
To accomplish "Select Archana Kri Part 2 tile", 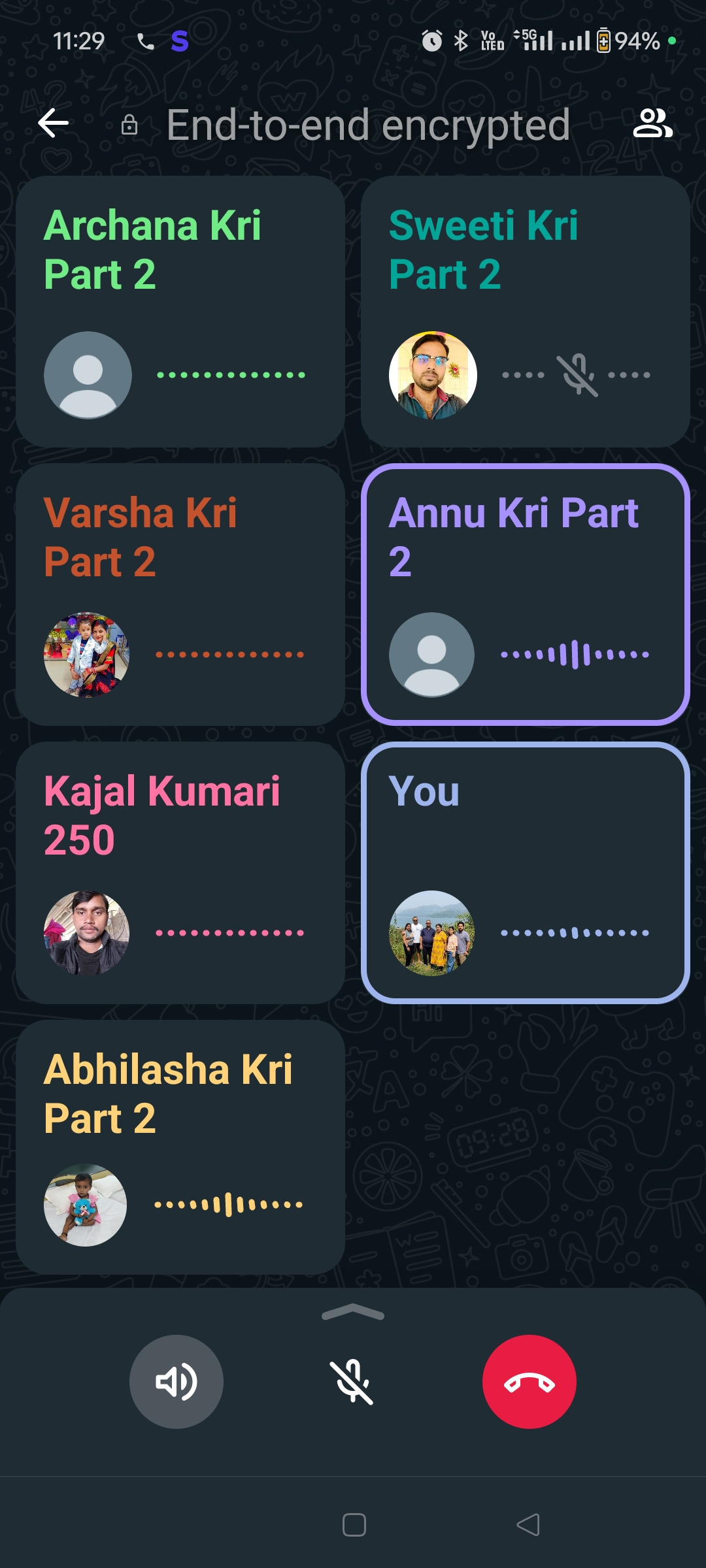I will click(180, 312).
